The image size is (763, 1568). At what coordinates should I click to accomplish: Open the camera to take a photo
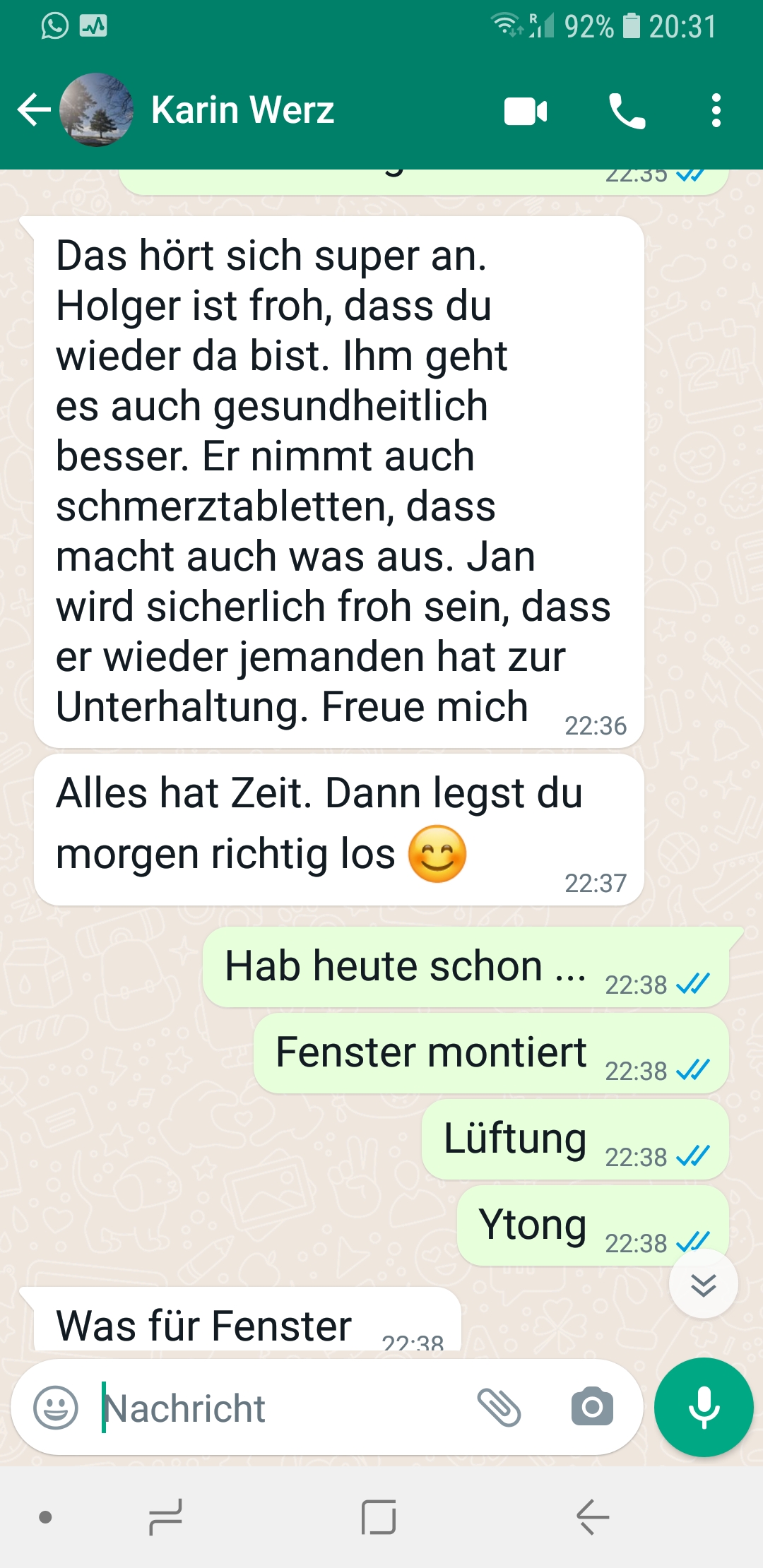coord(592,1408)
